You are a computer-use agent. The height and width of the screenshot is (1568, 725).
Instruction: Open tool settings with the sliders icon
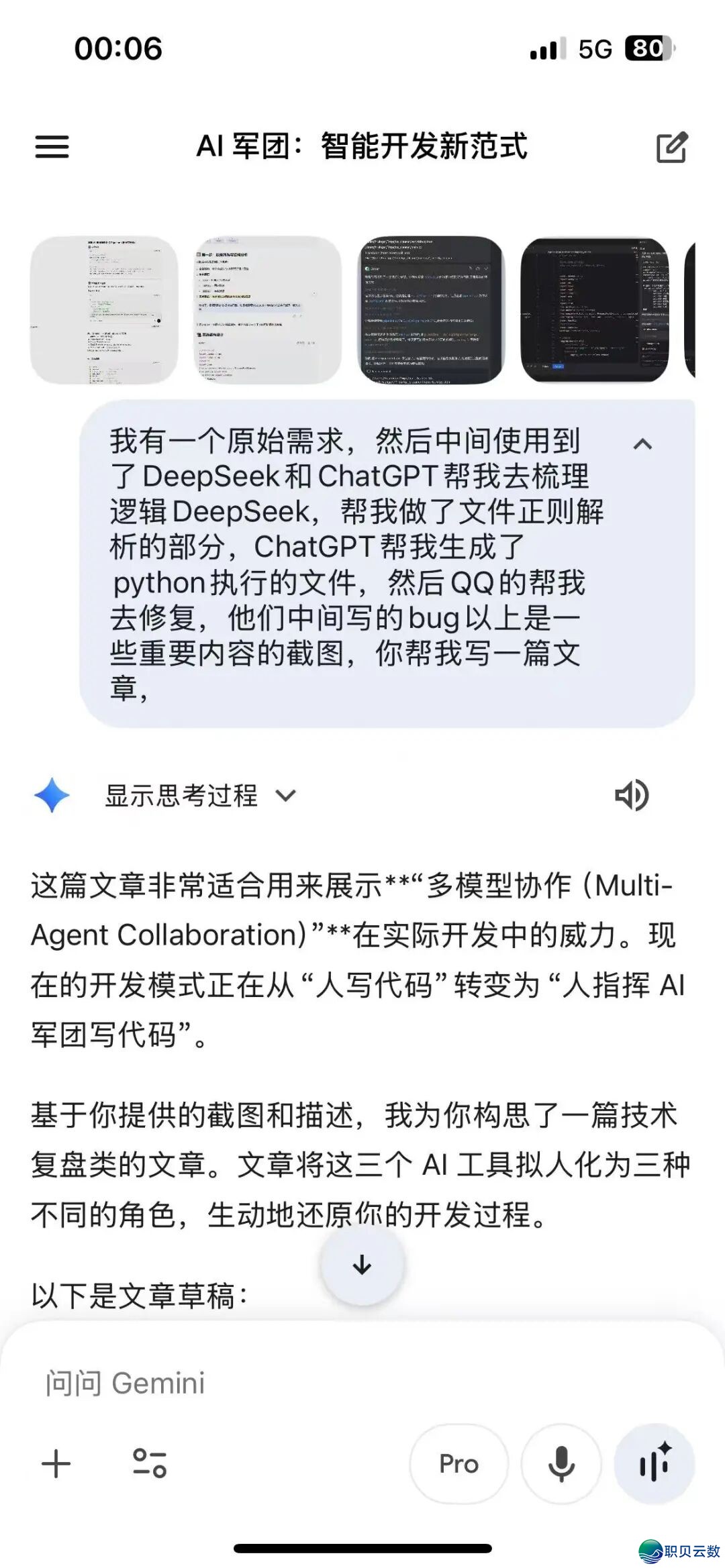pyautogui.click(x=149, y=1465)
